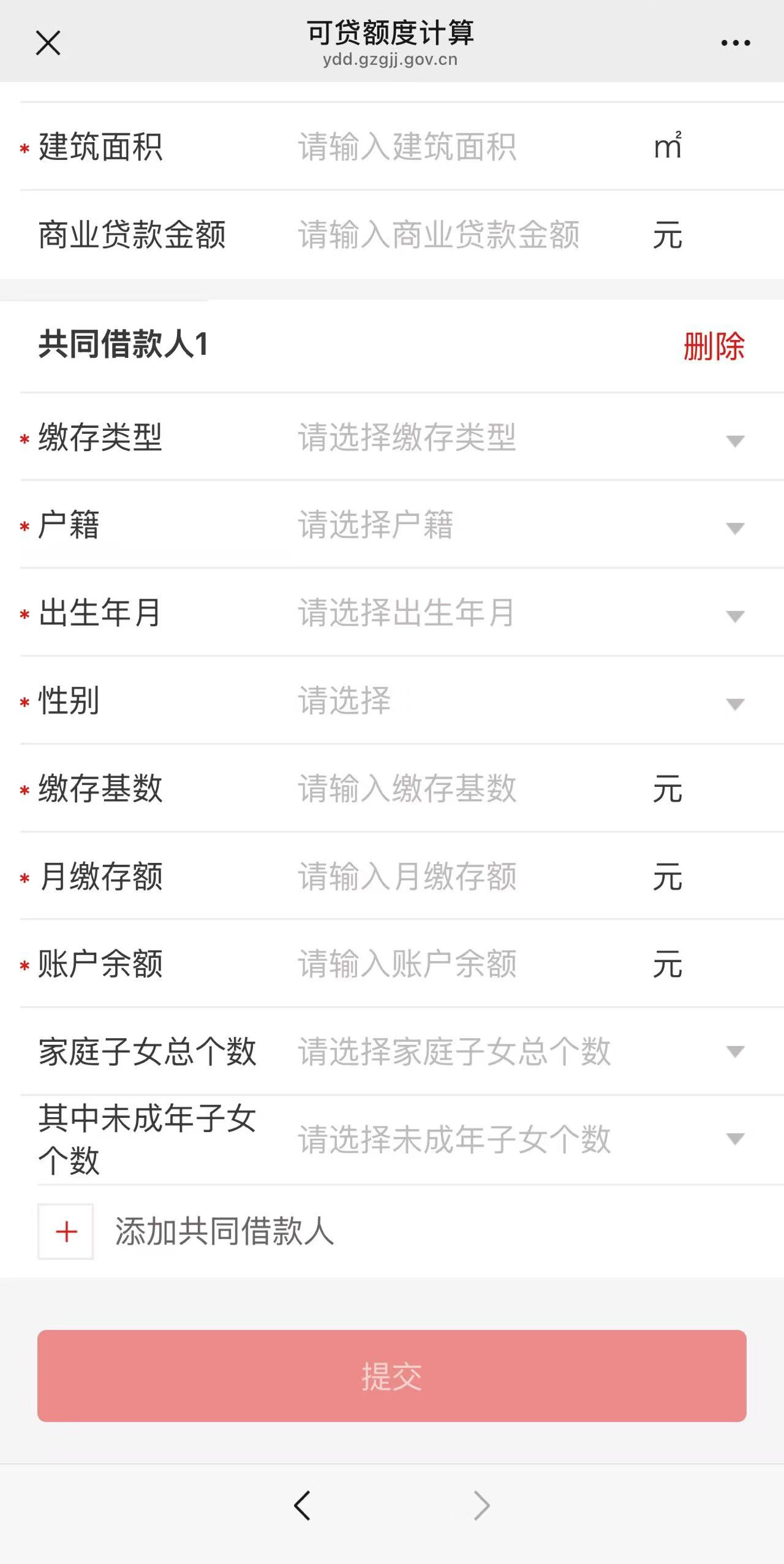Tap the left back chevron at bottom

(x=303, y=1505)
